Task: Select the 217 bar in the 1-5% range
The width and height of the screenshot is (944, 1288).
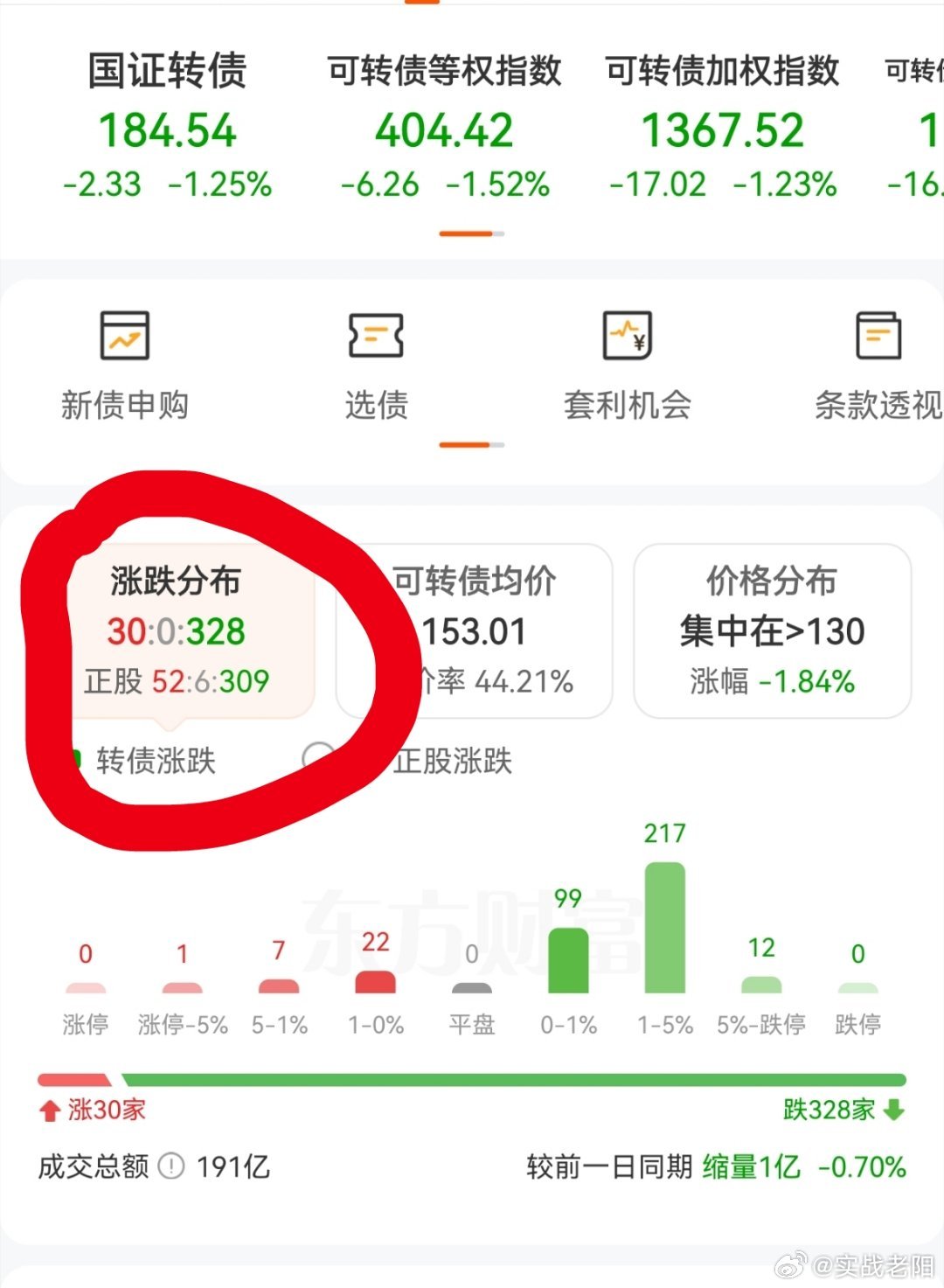Action: tap(666, 927)
